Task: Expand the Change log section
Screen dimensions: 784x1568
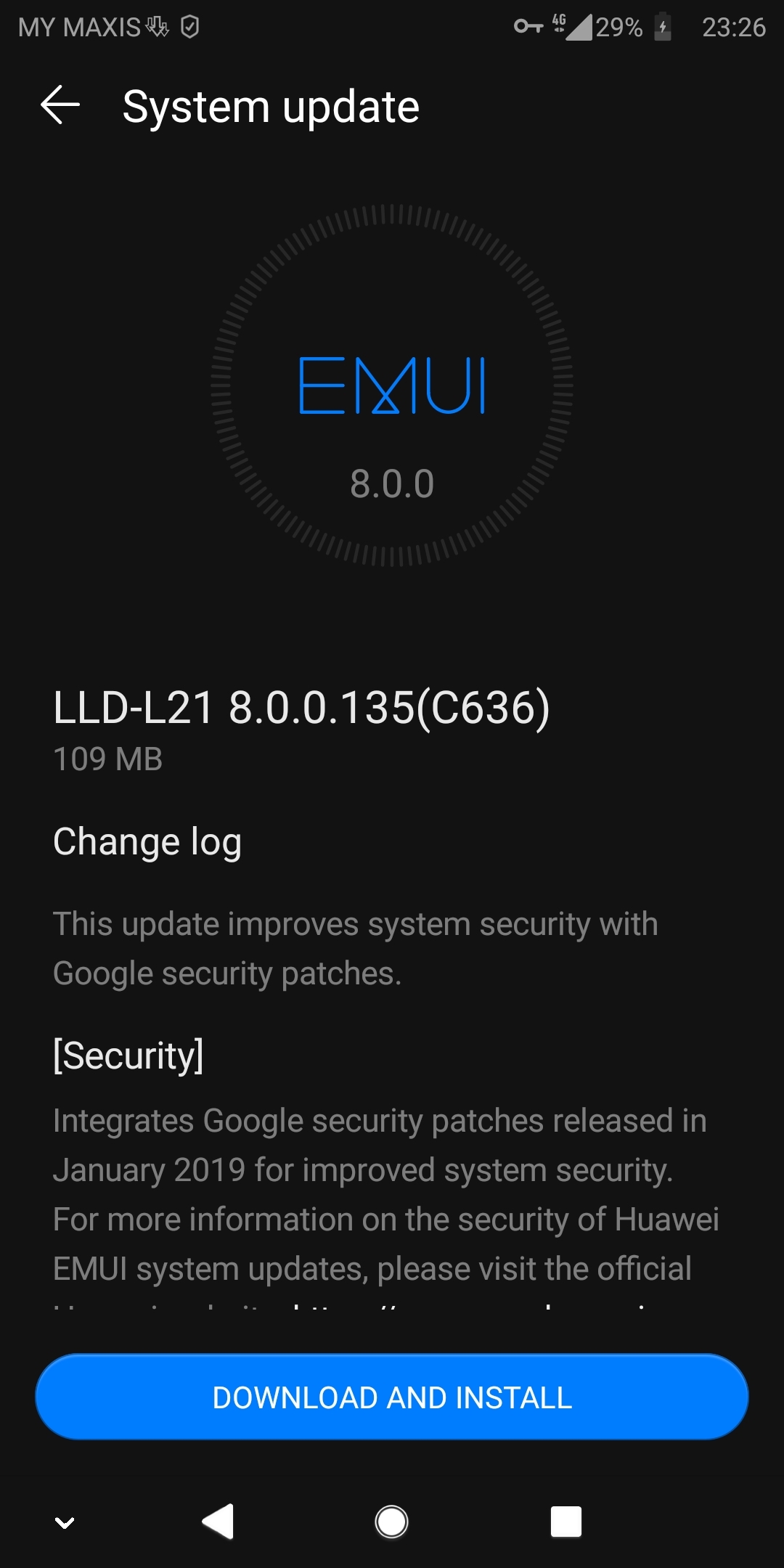Action: (147, 842)
